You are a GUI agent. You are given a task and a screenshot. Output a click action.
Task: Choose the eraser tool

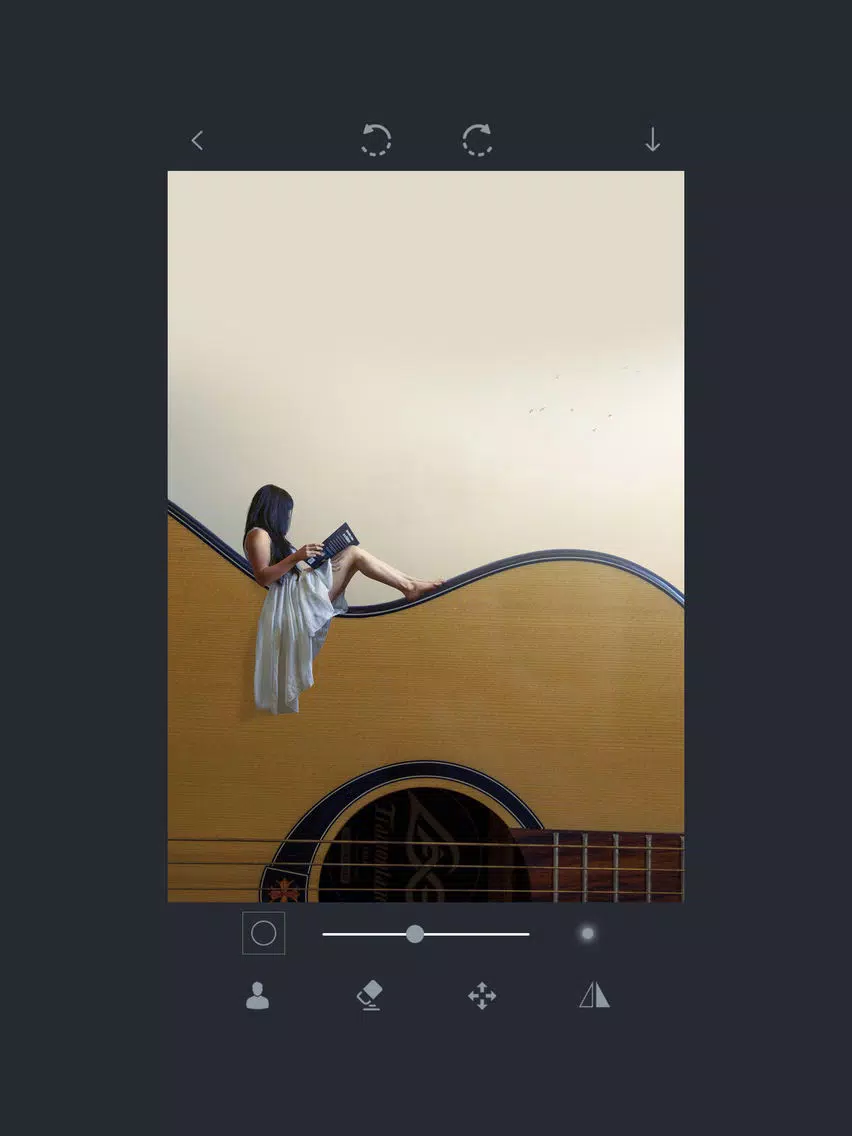[x=370, y=995]
